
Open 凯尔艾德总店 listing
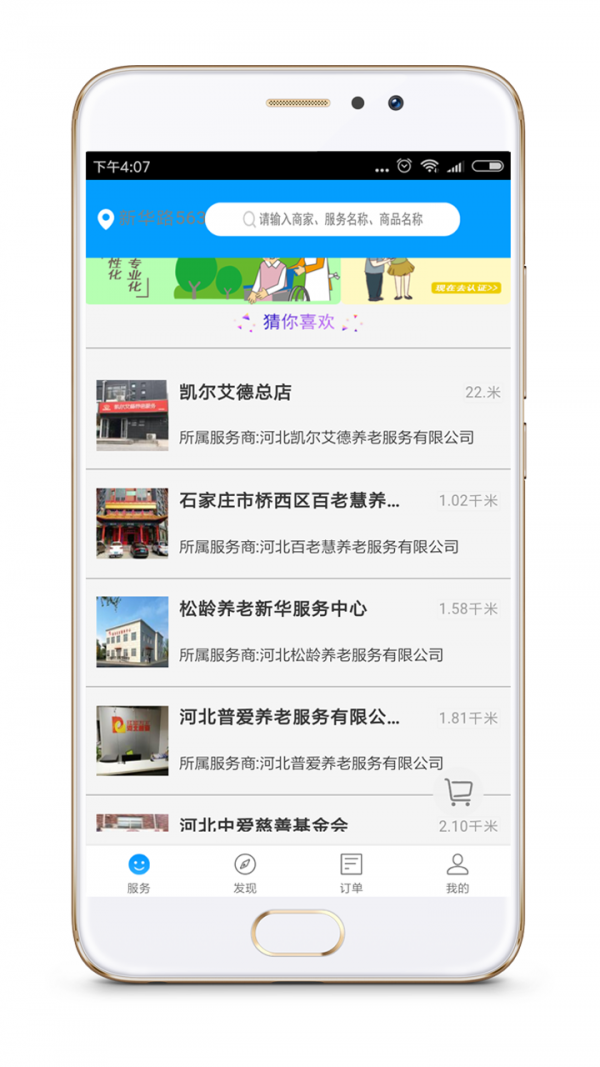(298, 414)
